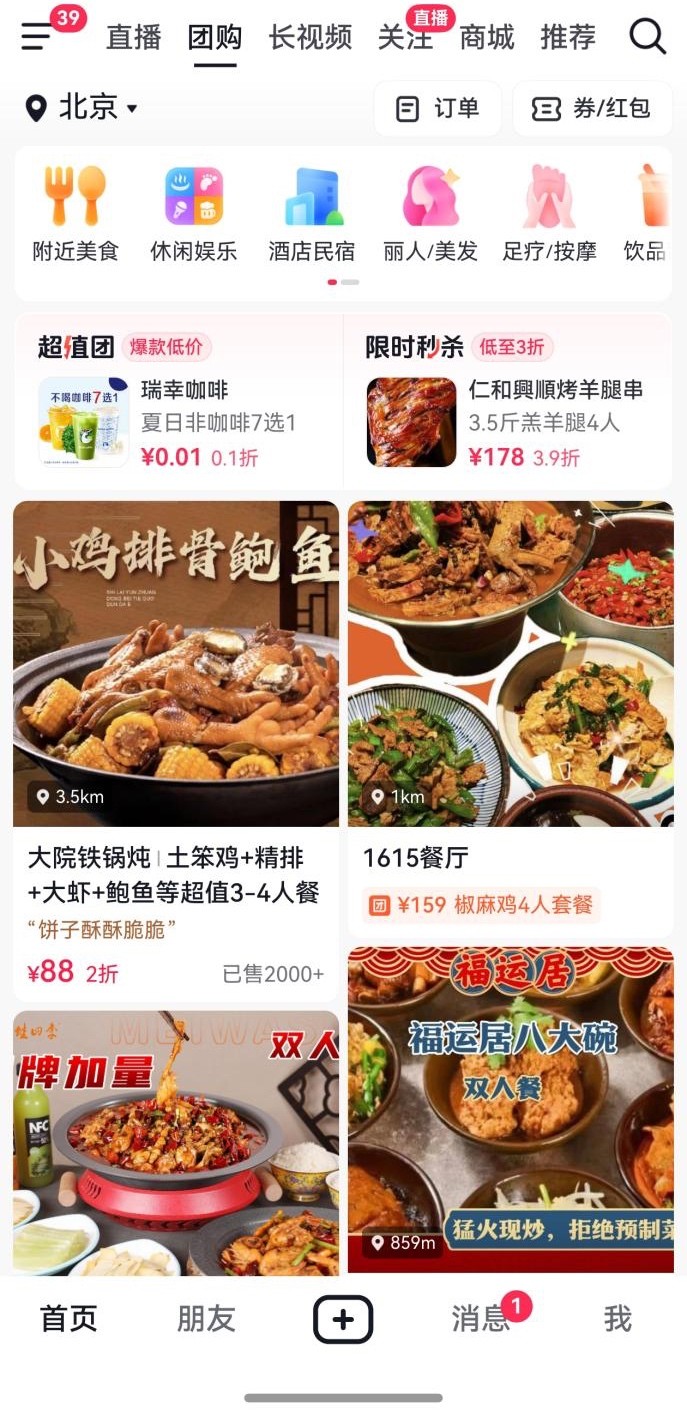This screenshot has width=687, height=1413.
Task: Open the 商城 top tab
Action: tap(487, 38)
